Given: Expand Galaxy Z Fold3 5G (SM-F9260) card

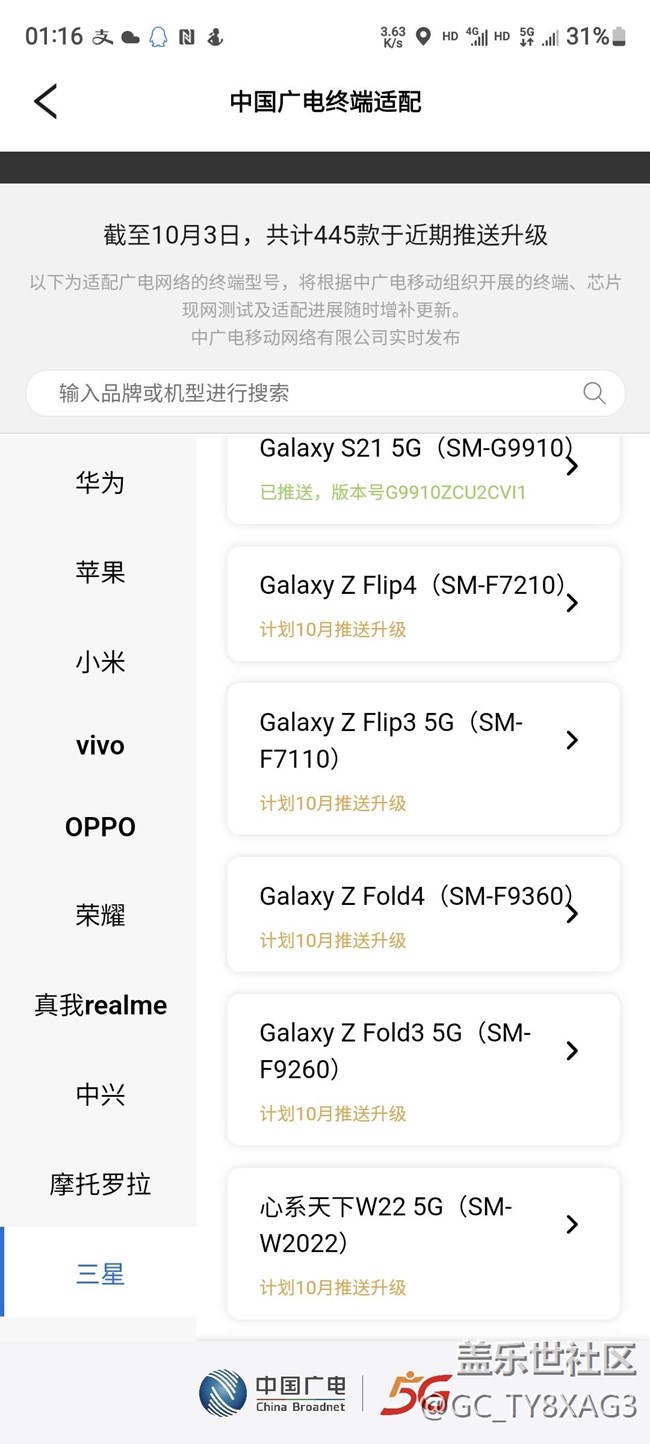Looking at the screenshot, I should (x=422, y=1068).
